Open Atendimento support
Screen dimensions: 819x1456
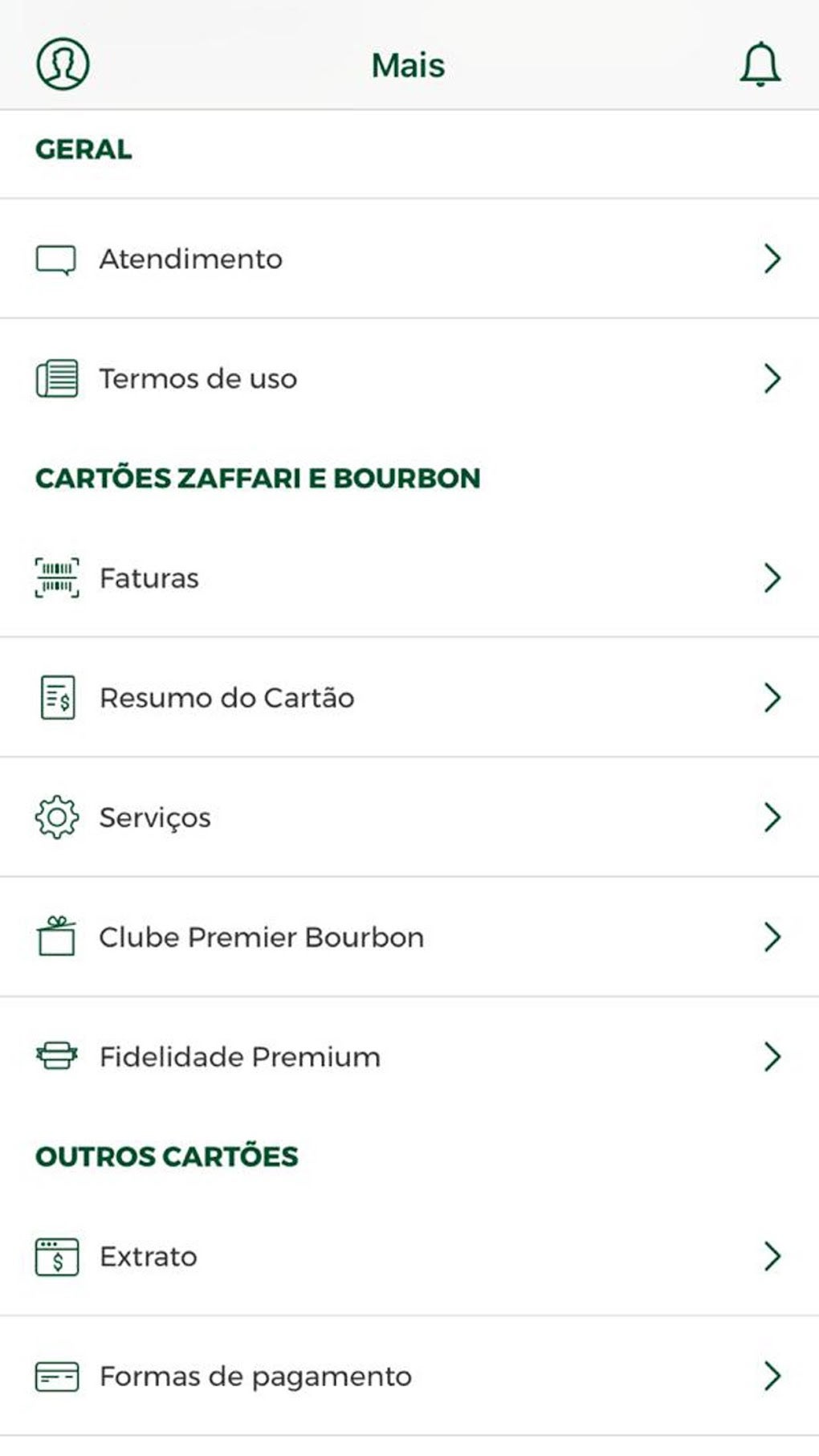409,259
